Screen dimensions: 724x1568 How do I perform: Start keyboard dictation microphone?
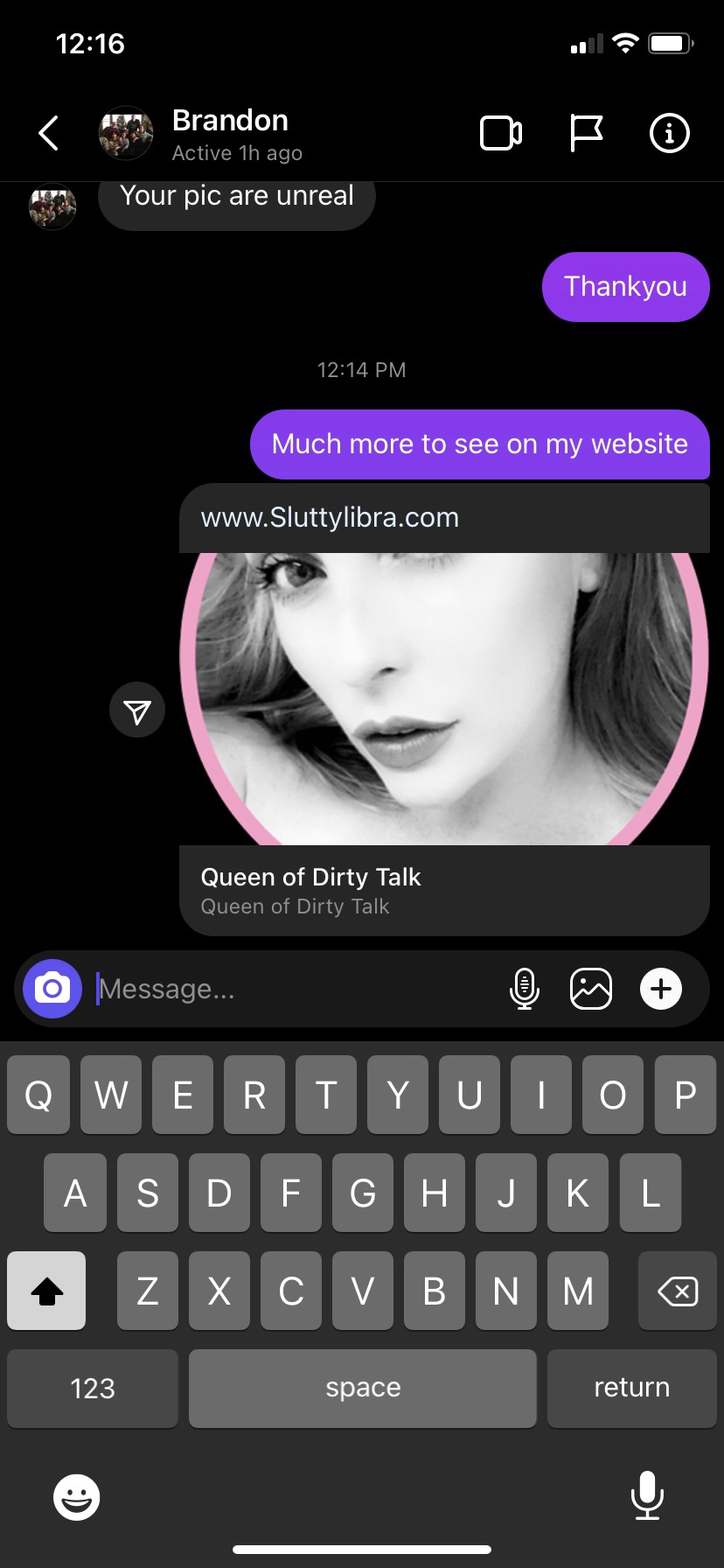[647, 1495]
